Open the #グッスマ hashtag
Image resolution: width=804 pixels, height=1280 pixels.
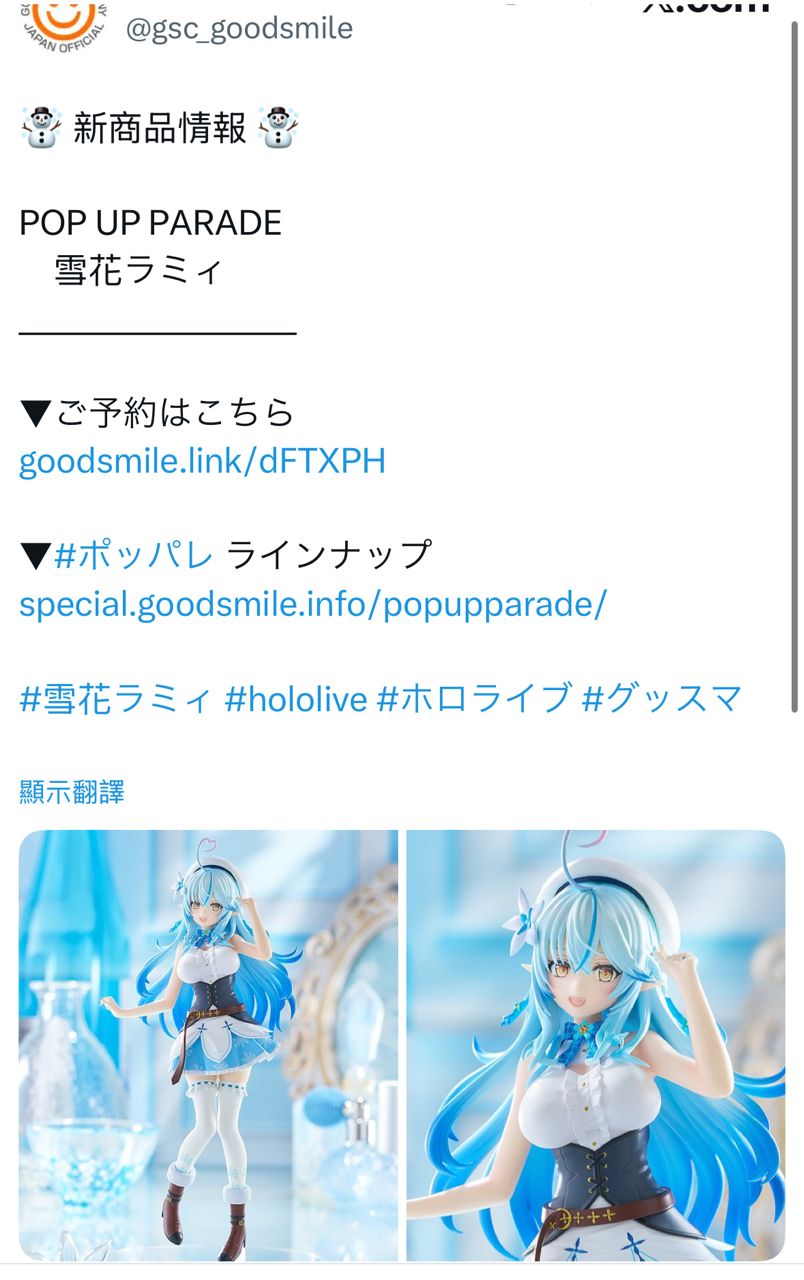click(661, 698)
